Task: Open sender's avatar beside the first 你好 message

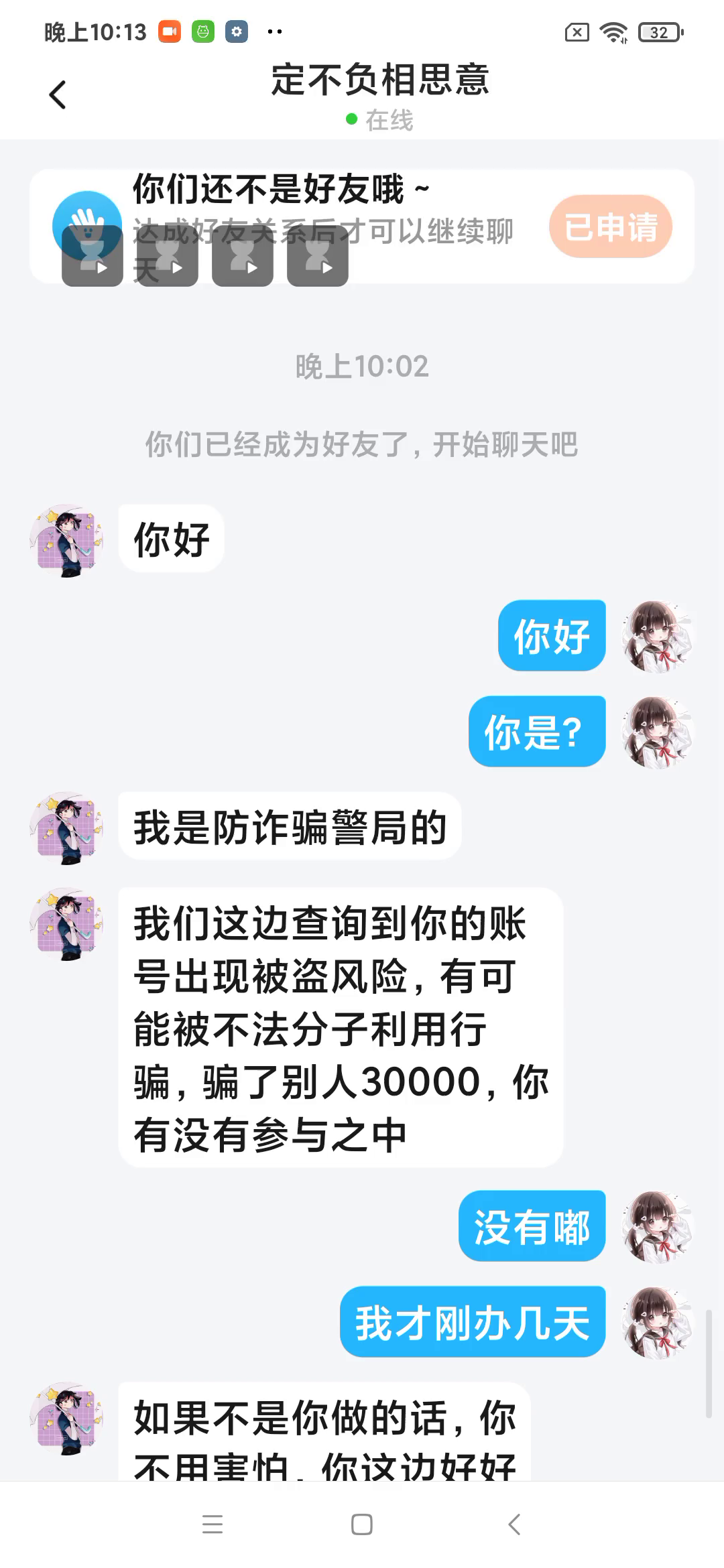Action: pyautogui.click(x=66, y=541)
